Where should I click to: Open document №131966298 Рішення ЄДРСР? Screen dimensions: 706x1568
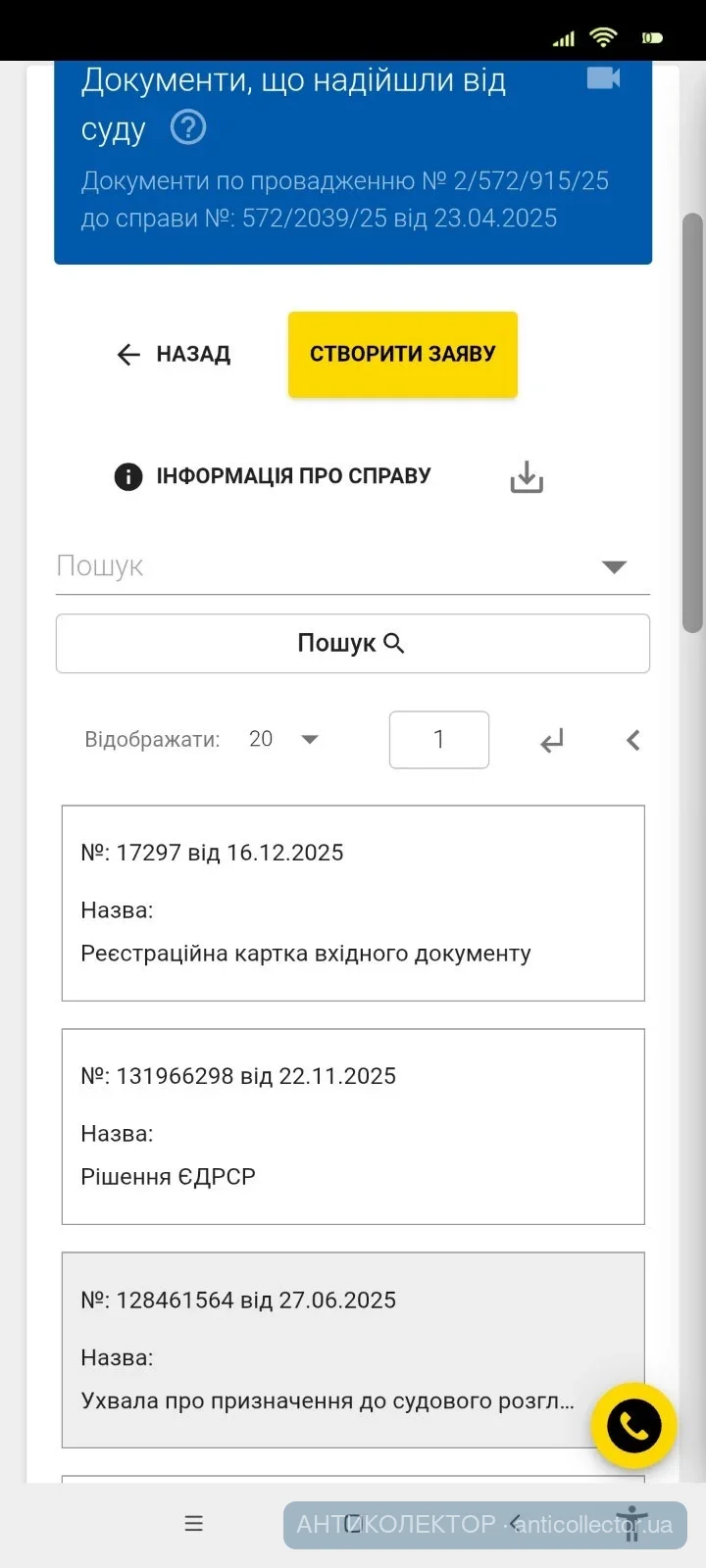(353, 1127)
